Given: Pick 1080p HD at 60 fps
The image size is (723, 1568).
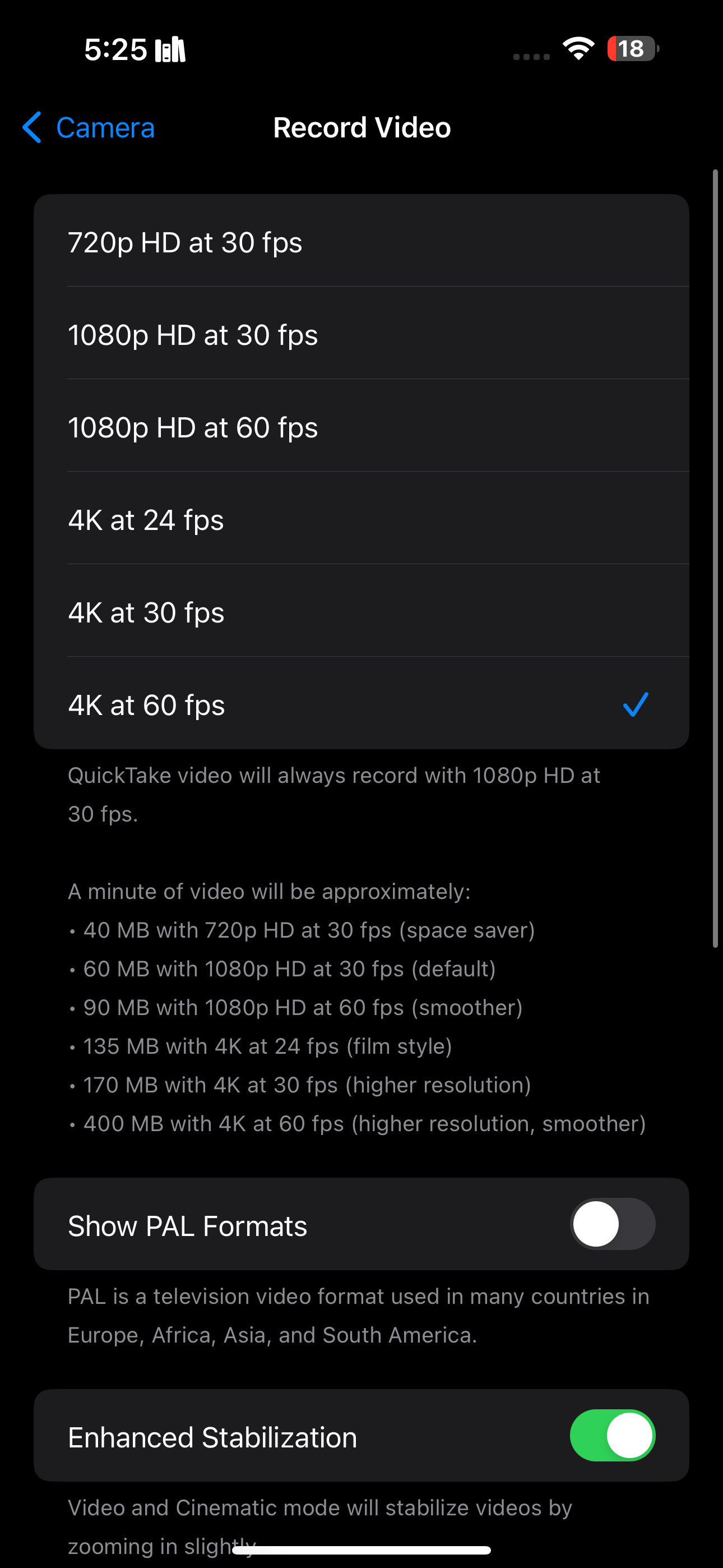Looking at the screenshot, I should click(361, 427).
